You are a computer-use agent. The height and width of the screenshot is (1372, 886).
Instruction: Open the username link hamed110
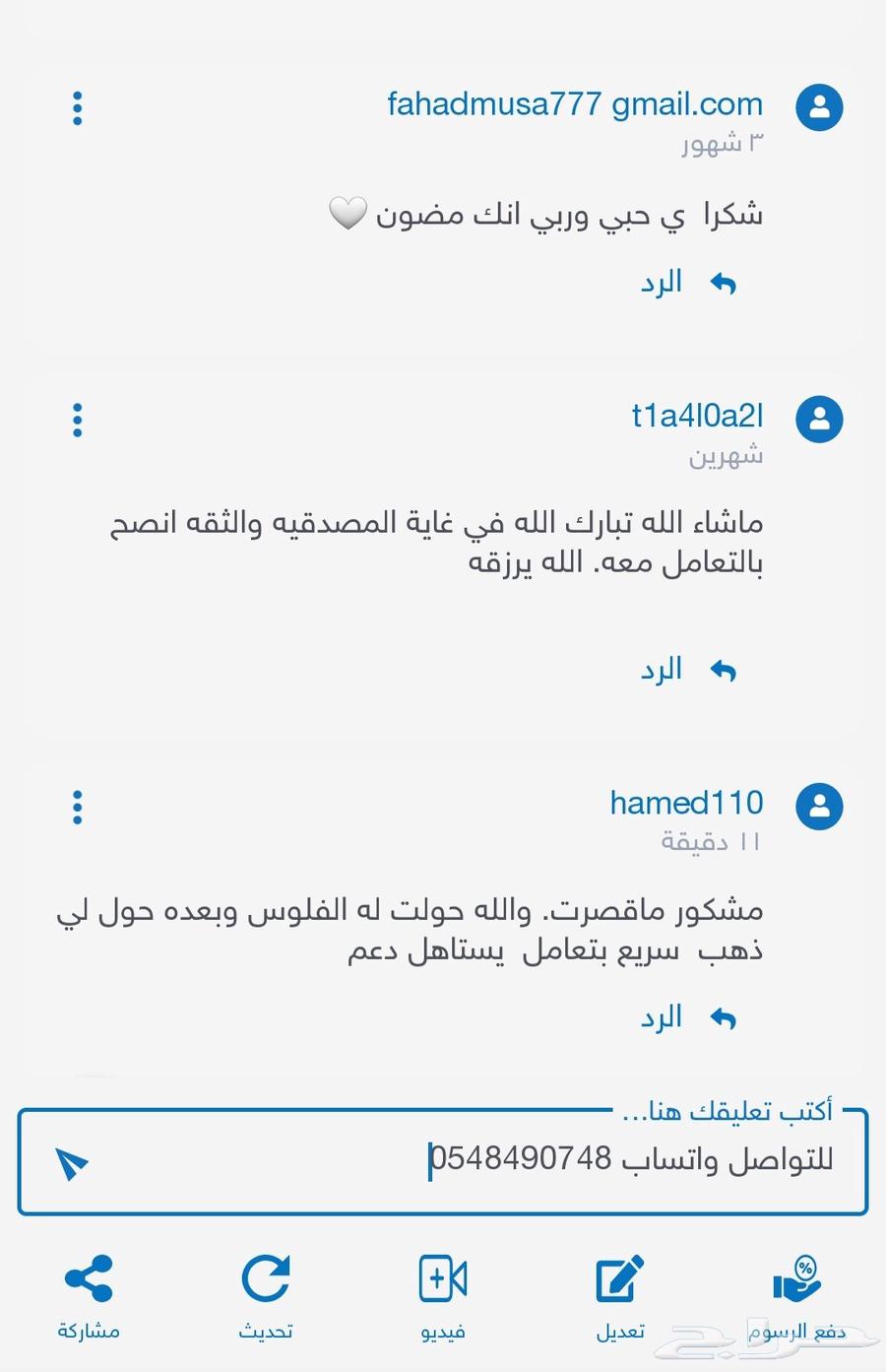[x=686, y=803]
